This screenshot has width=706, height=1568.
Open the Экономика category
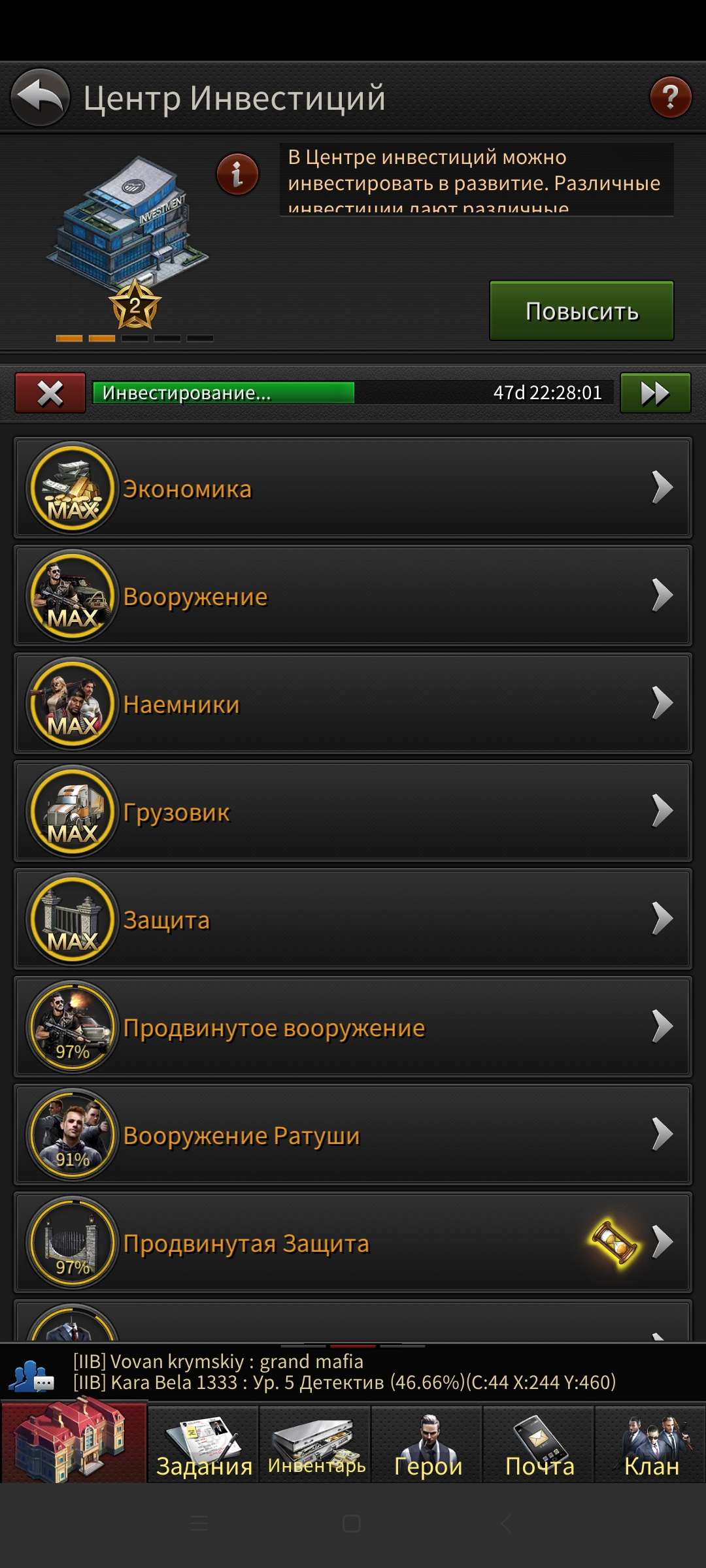click(353, 488)
